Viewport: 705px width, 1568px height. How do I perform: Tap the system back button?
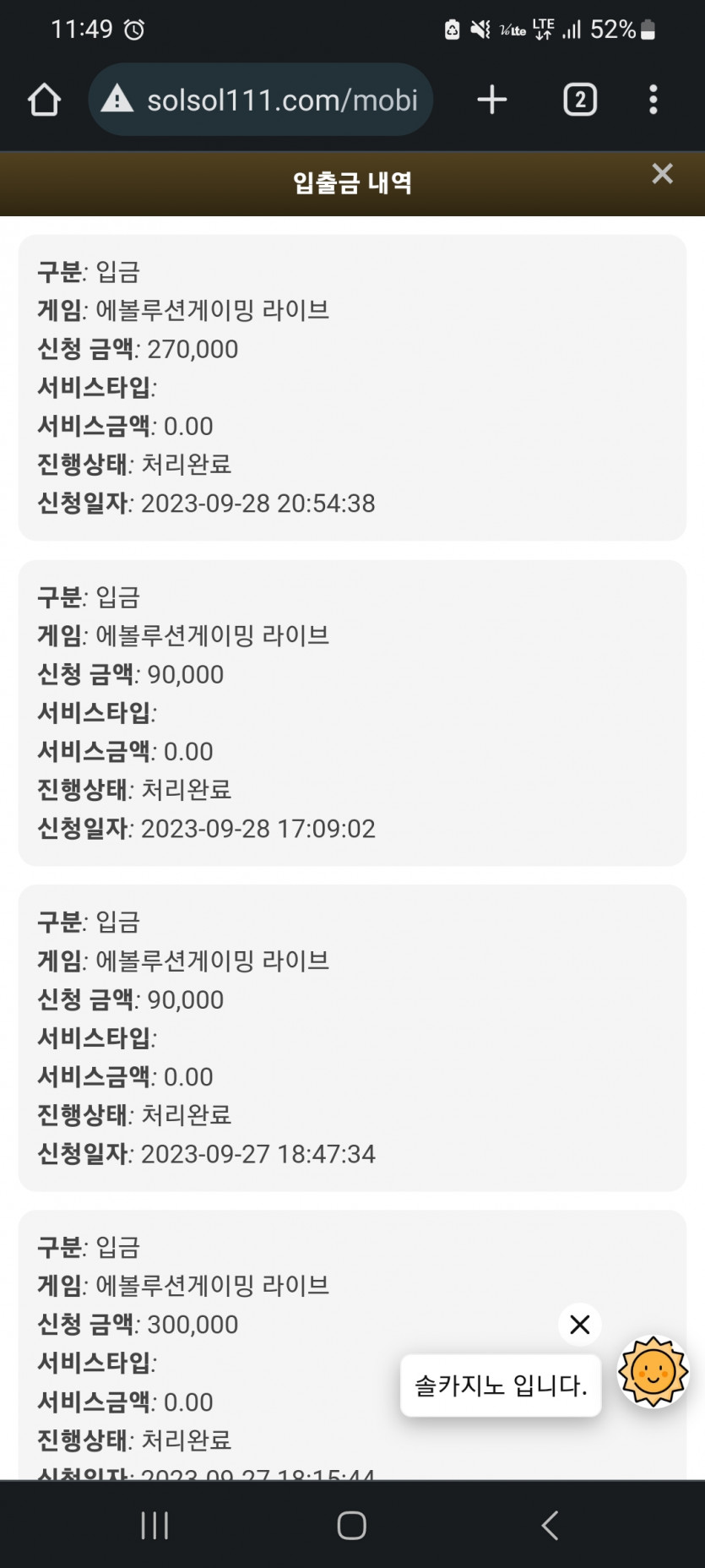point(550,1525)
